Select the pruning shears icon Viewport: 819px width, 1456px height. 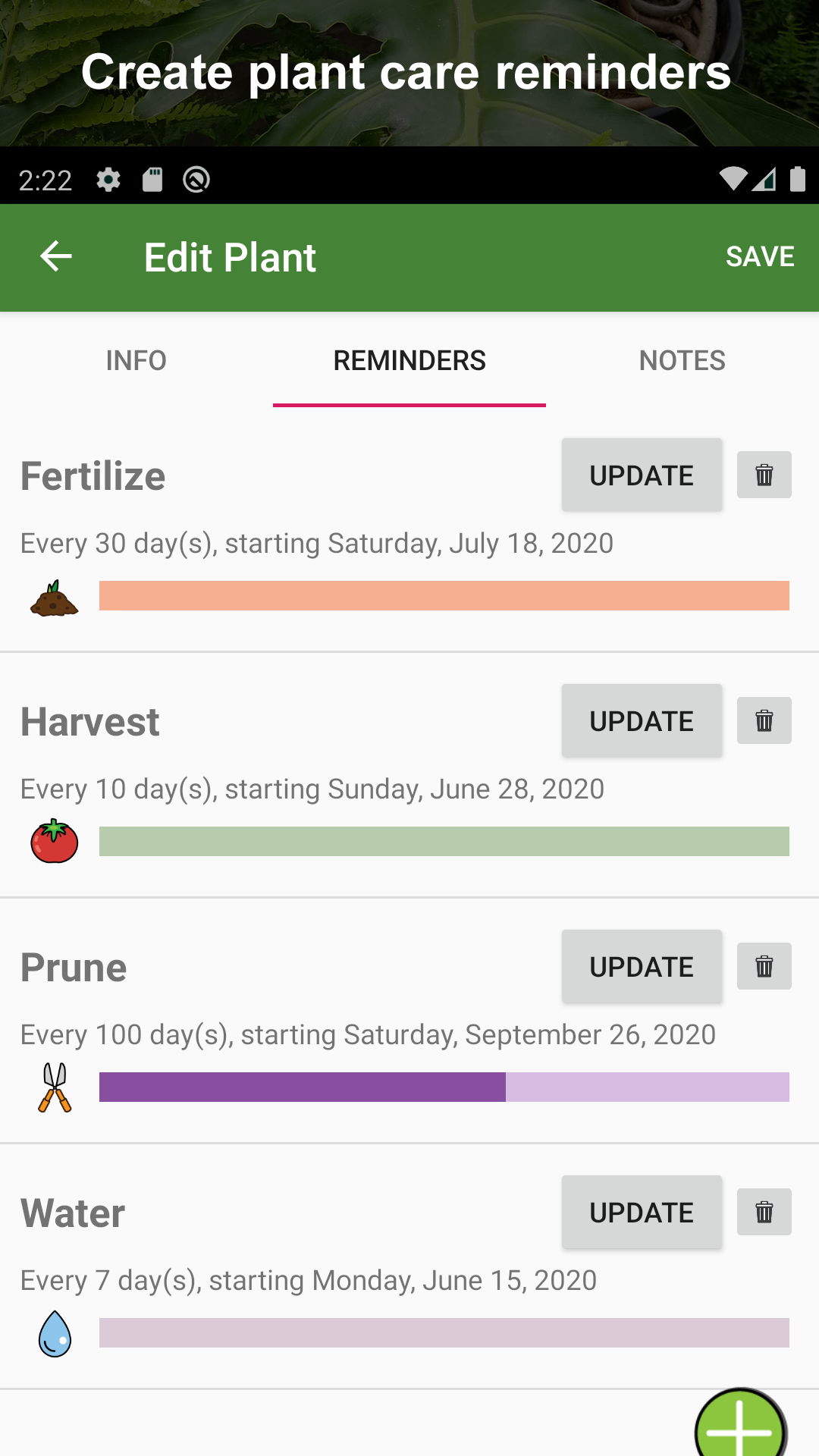click(x=54, y=1086)
